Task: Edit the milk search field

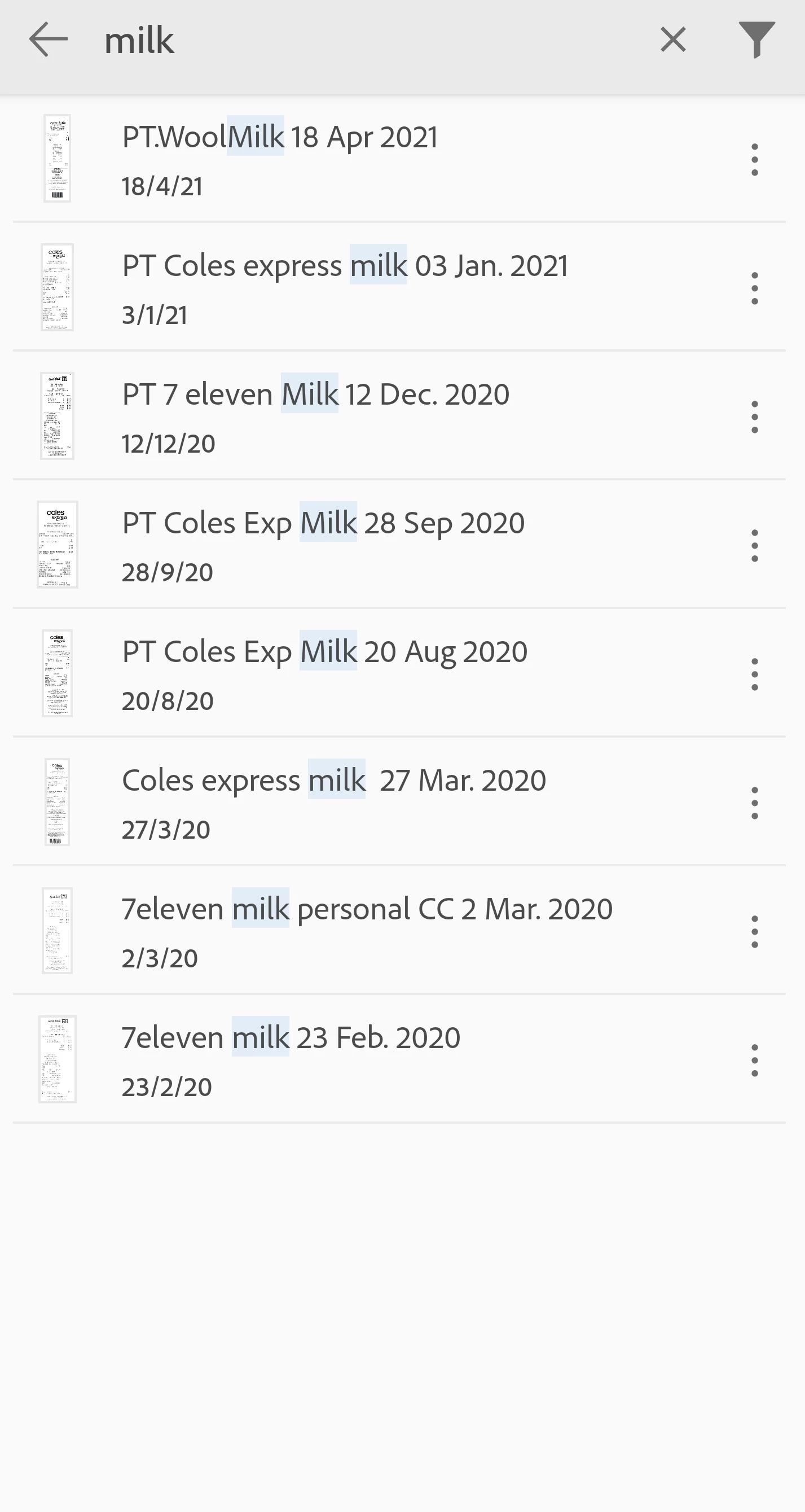Action: (x=352, y=40)
